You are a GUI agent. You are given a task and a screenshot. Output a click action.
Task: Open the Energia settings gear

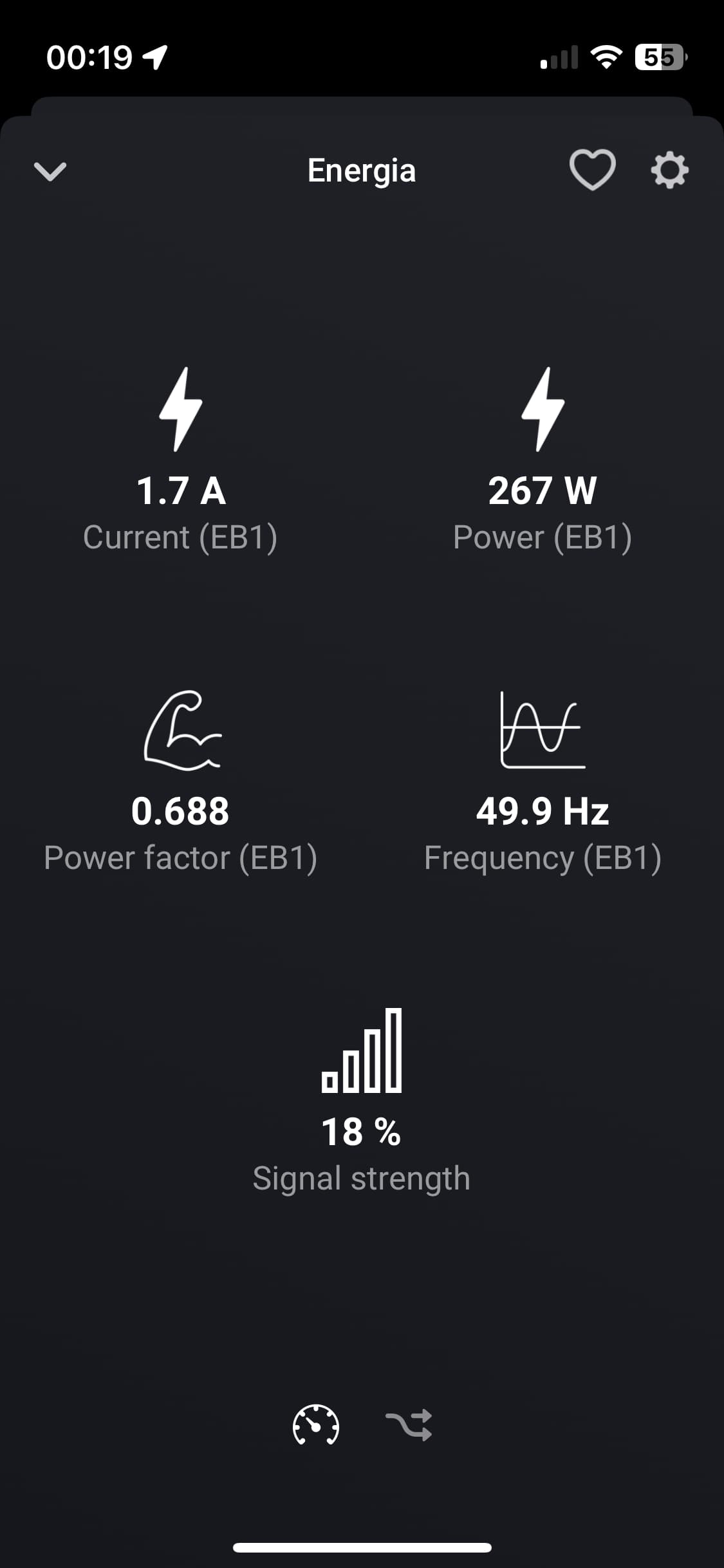(x=669, y=171)
